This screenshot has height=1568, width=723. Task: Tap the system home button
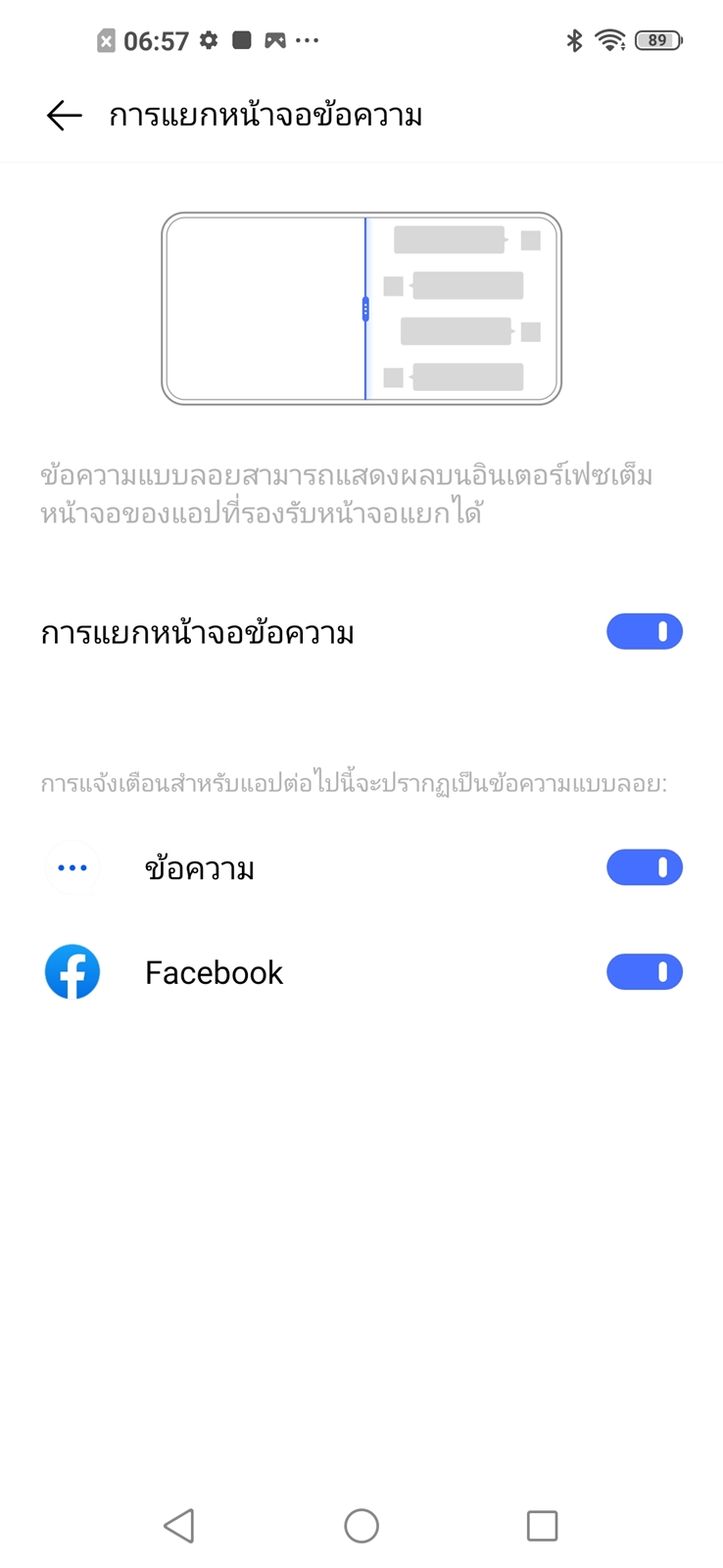pyautogui.click(x=361, y=1526)
